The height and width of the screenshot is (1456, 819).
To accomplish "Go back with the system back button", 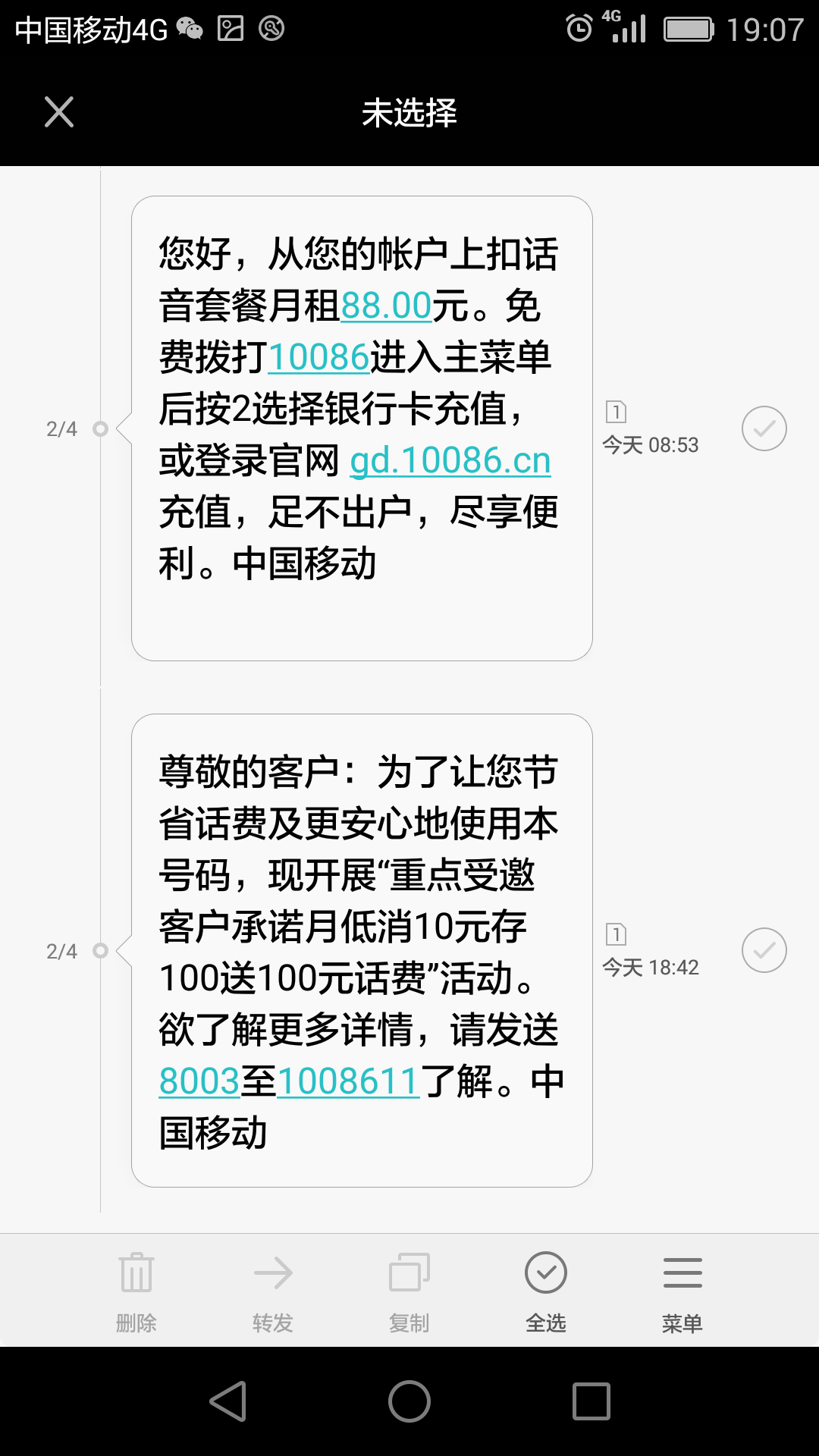I will coord(227,1401).
